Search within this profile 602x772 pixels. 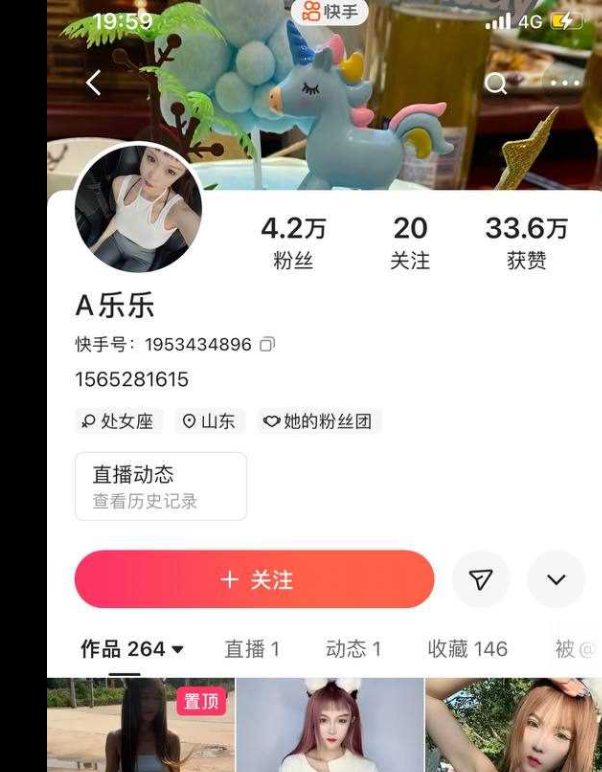(496, 83)
